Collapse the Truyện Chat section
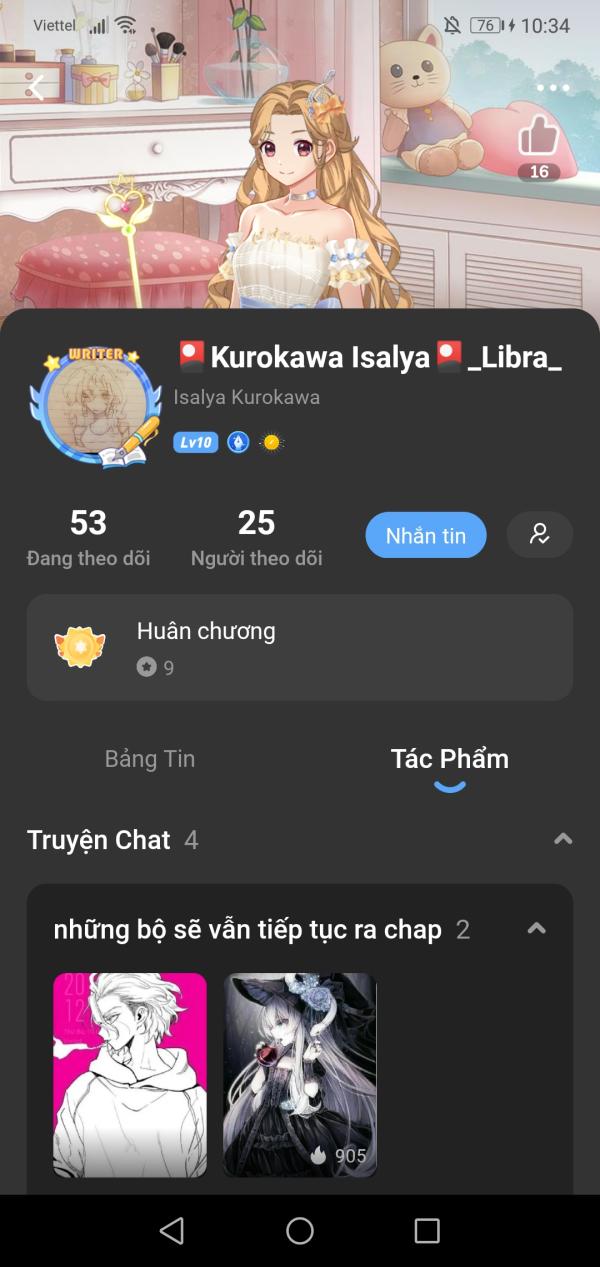Image resolution: width=600 pixels, height=1267 pixels. tap(563, 839)
